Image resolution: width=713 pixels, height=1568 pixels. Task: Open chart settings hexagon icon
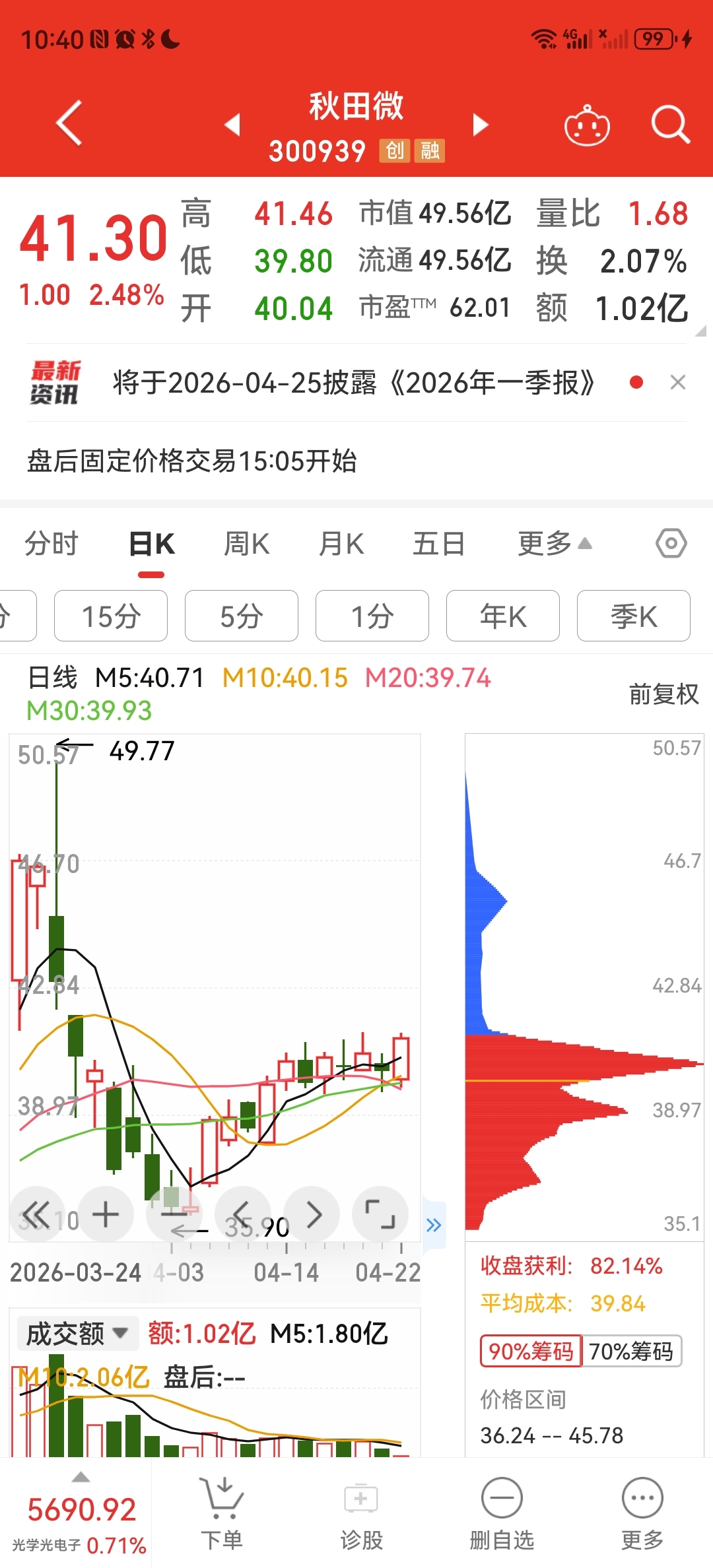tap(671, 543)
